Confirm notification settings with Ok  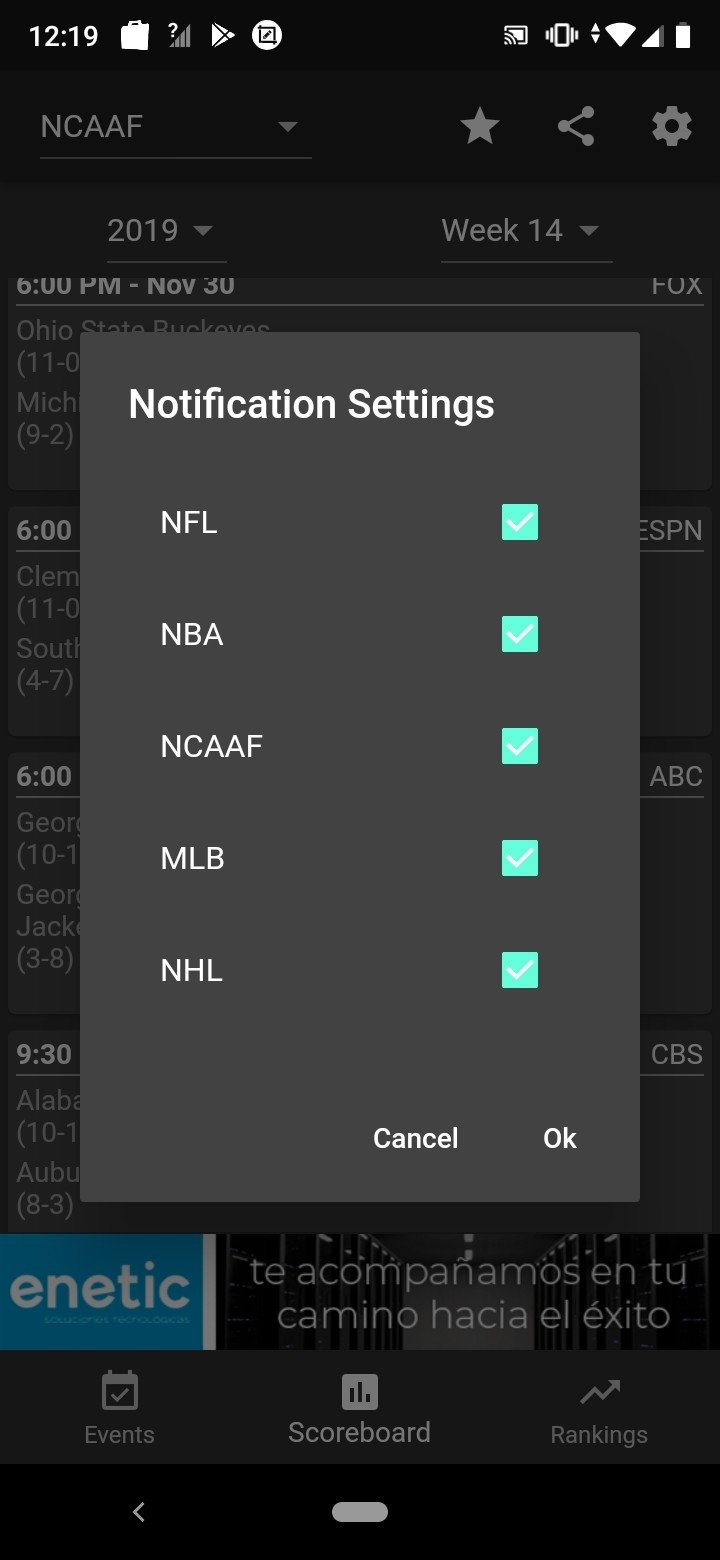(560, 1138)
